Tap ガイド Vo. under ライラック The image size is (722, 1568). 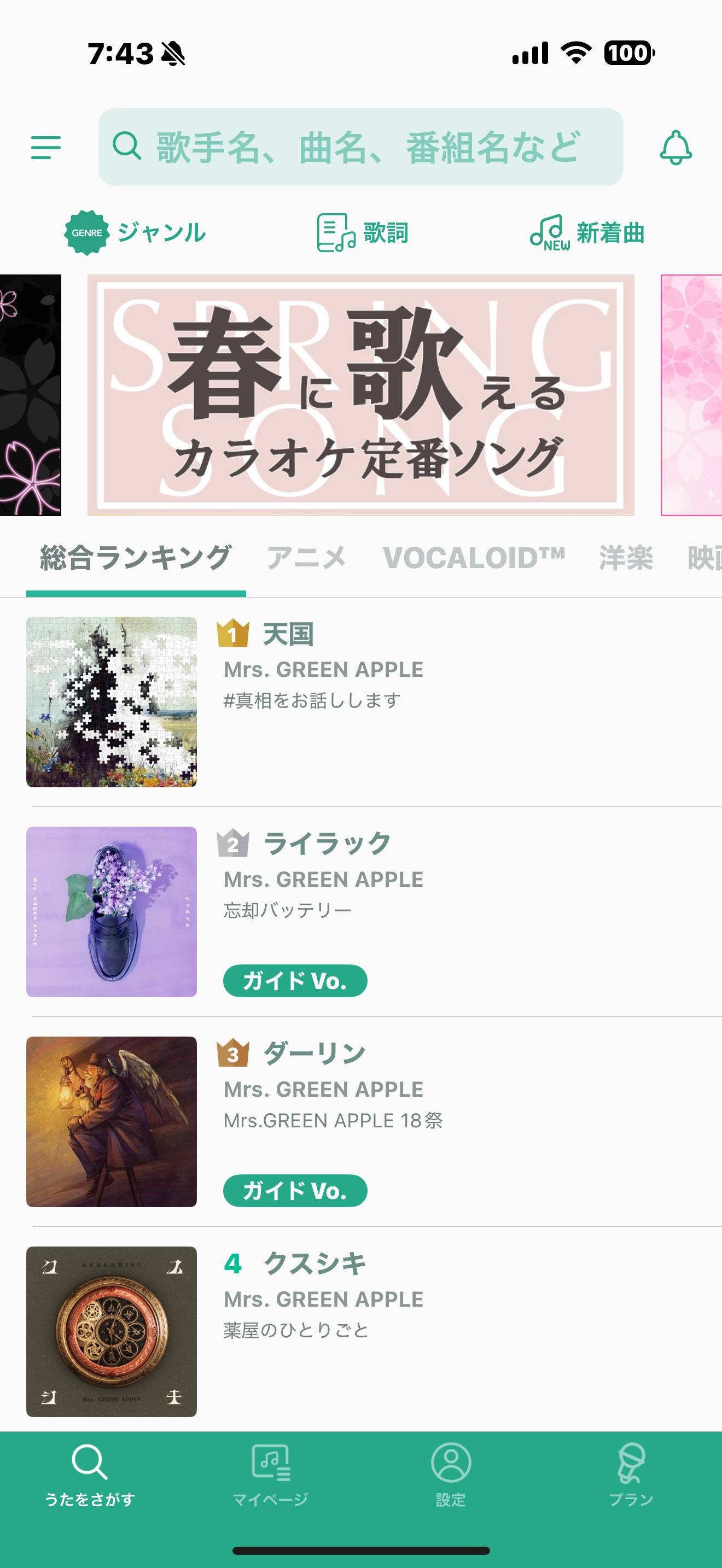click(295, 981)
